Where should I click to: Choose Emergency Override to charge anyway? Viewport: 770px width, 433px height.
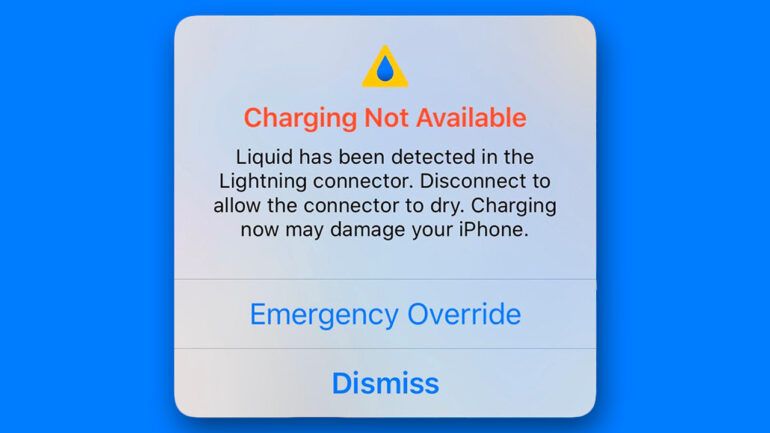pos(385,314)
